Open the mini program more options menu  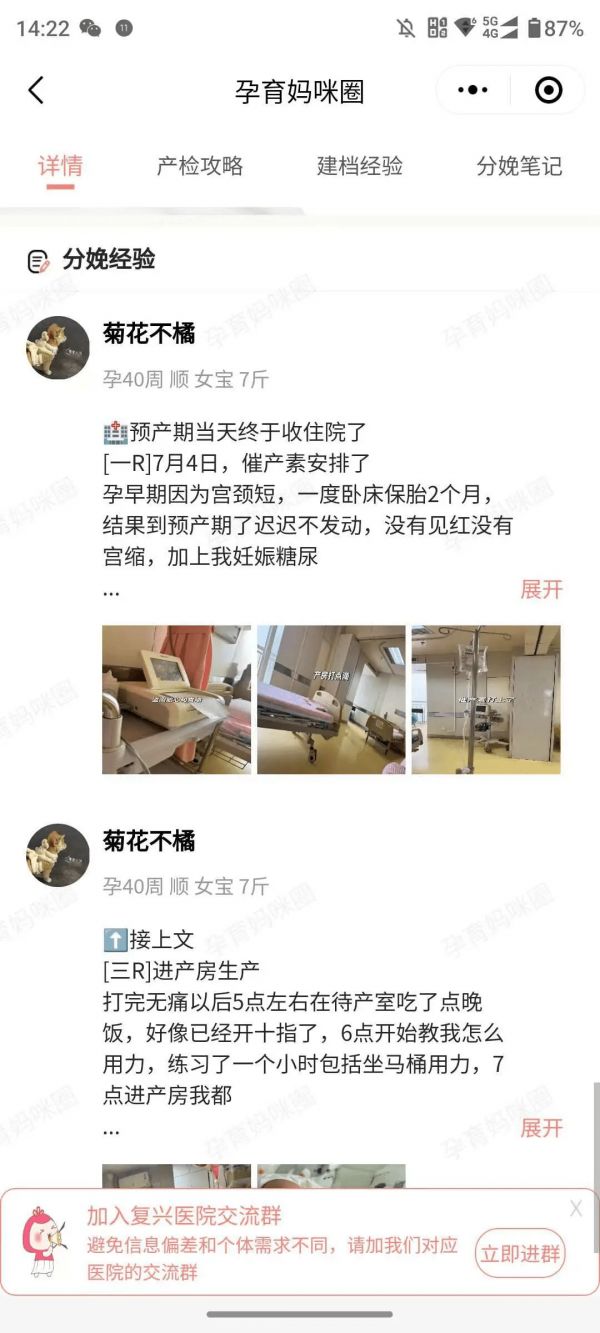(x=472, y=91)
